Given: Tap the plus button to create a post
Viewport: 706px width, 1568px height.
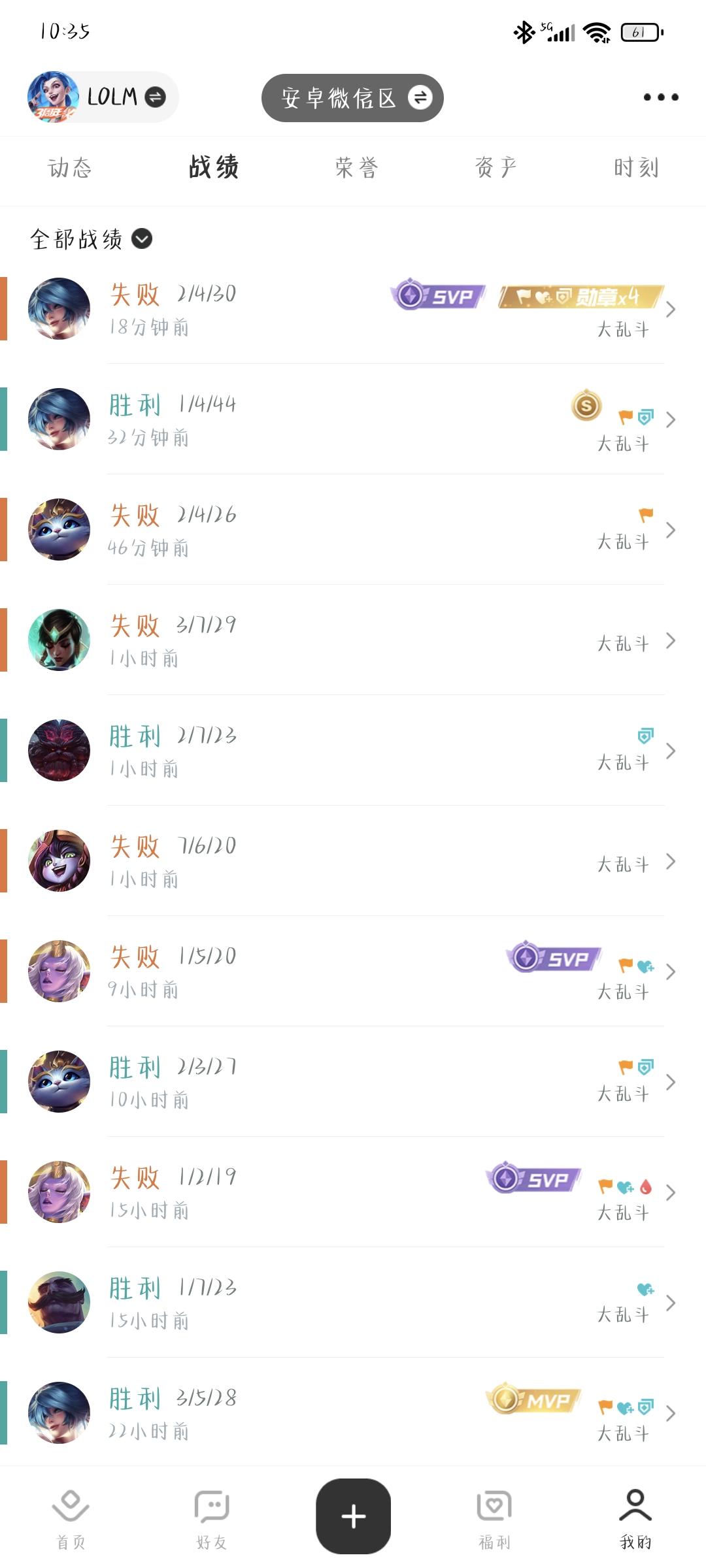Looking at the screenshot, I should pos(353,1516).
